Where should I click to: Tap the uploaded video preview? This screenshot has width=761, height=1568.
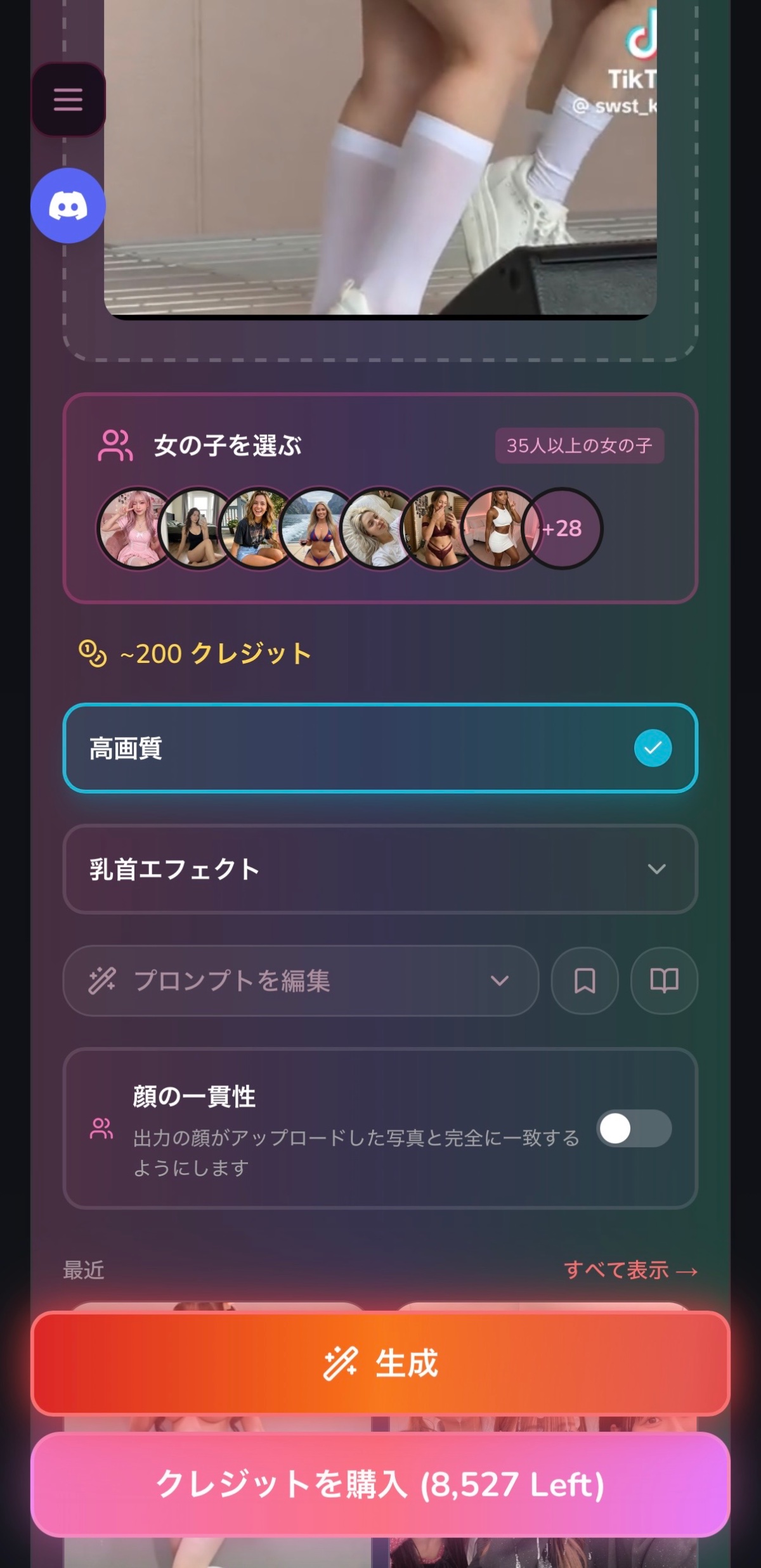[380, 158]
